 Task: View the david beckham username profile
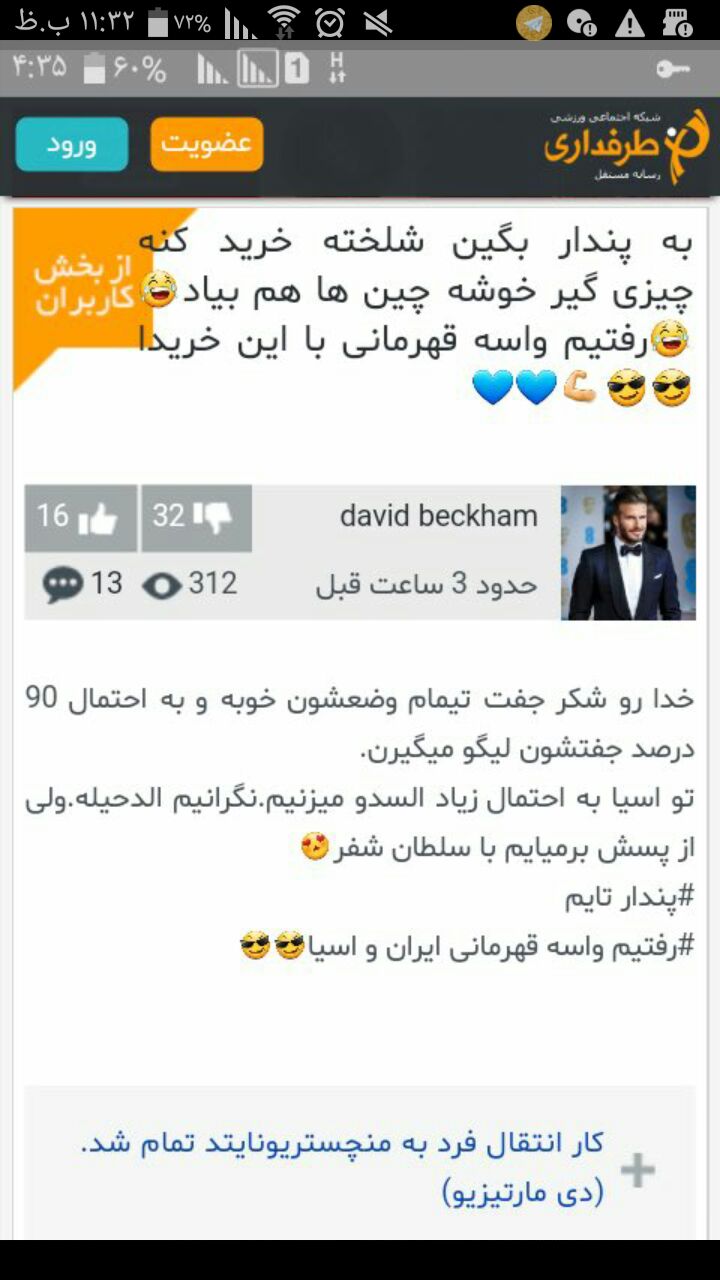point(438,516)
